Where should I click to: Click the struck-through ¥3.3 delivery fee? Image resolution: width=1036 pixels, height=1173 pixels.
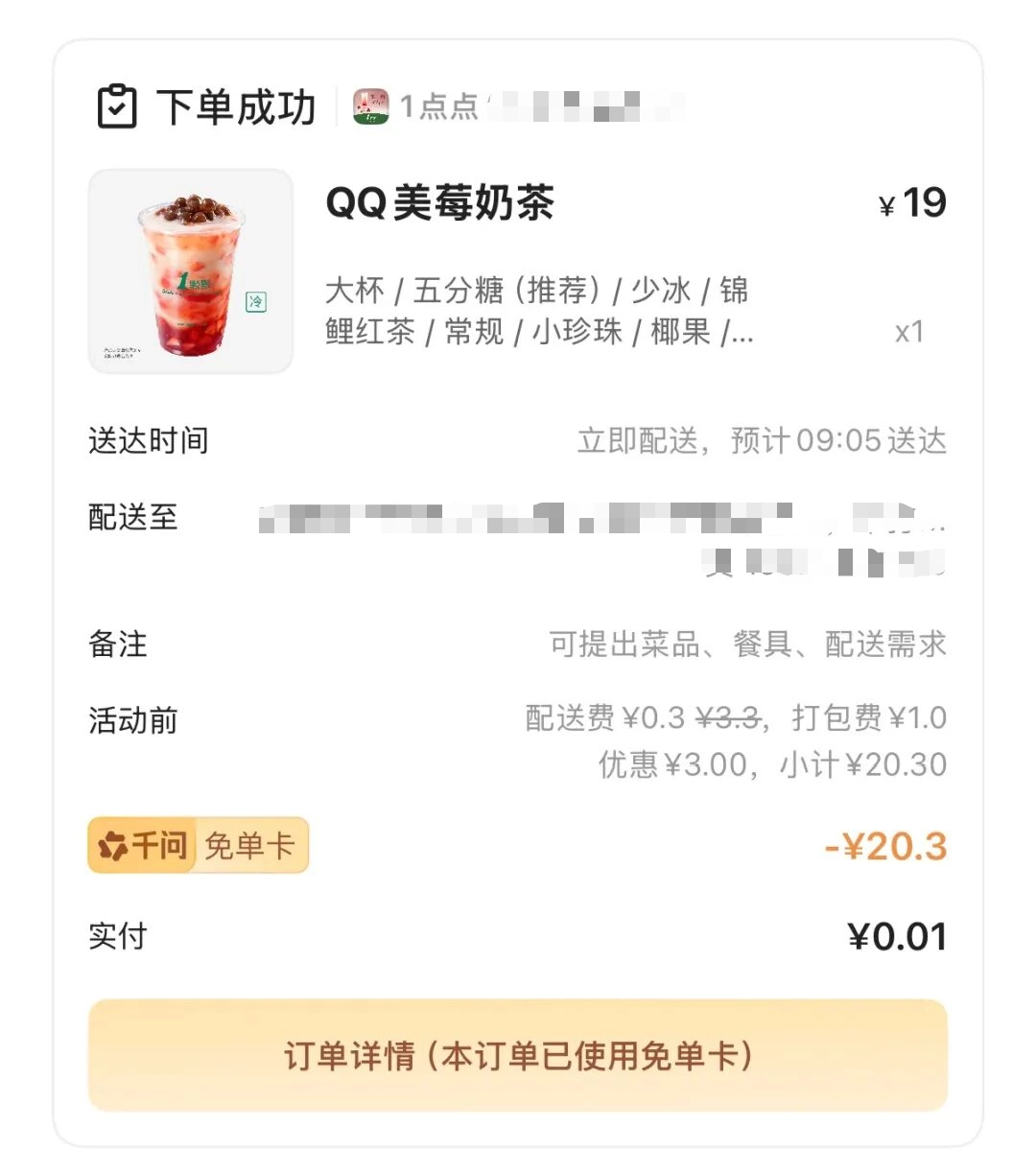(730, 717)
